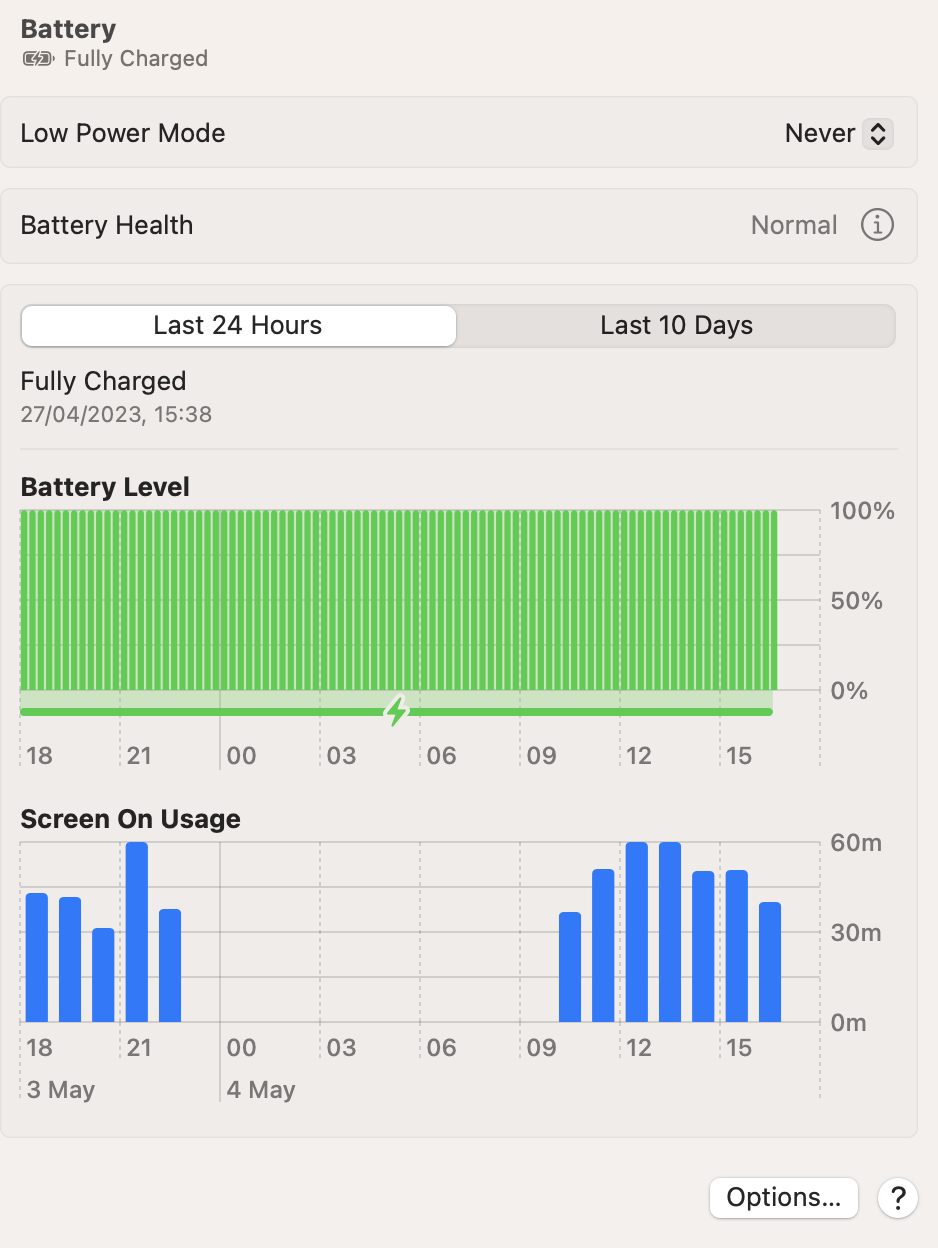This screenshot has height=1248, width=938.
Task: Select the Last 24 Hours segment
Action: (x=238, y=326)
